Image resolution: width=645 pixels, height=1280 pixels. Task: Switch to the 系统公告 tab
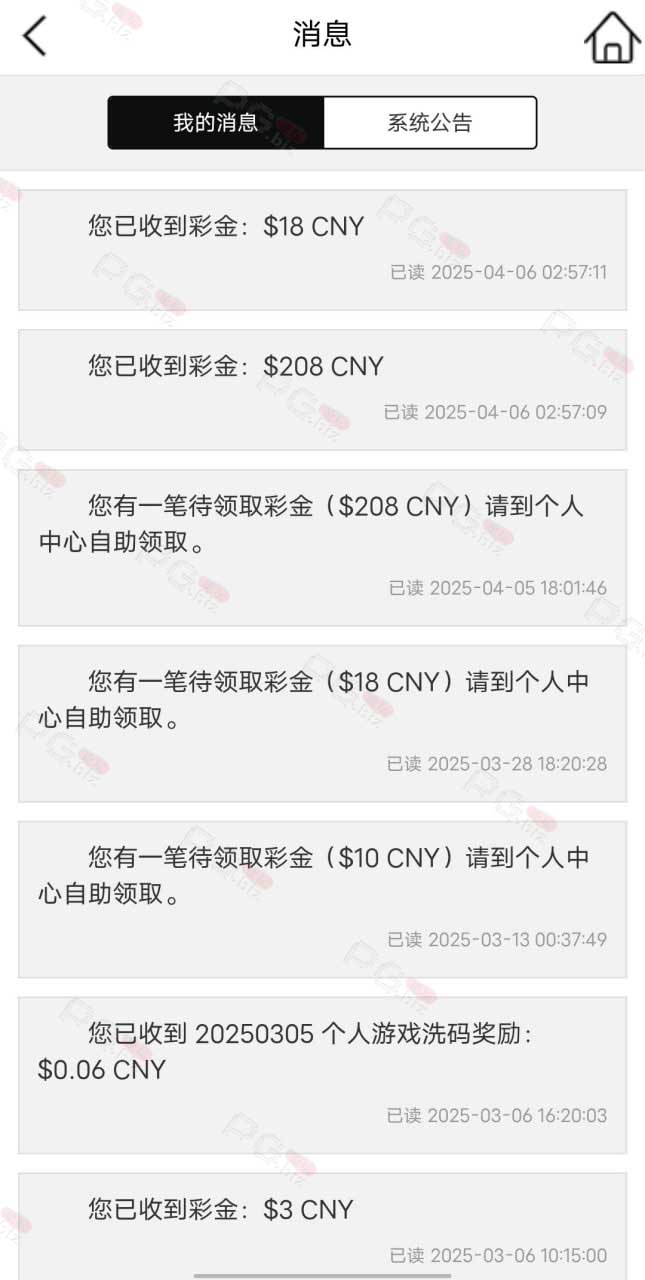point(430,123)
